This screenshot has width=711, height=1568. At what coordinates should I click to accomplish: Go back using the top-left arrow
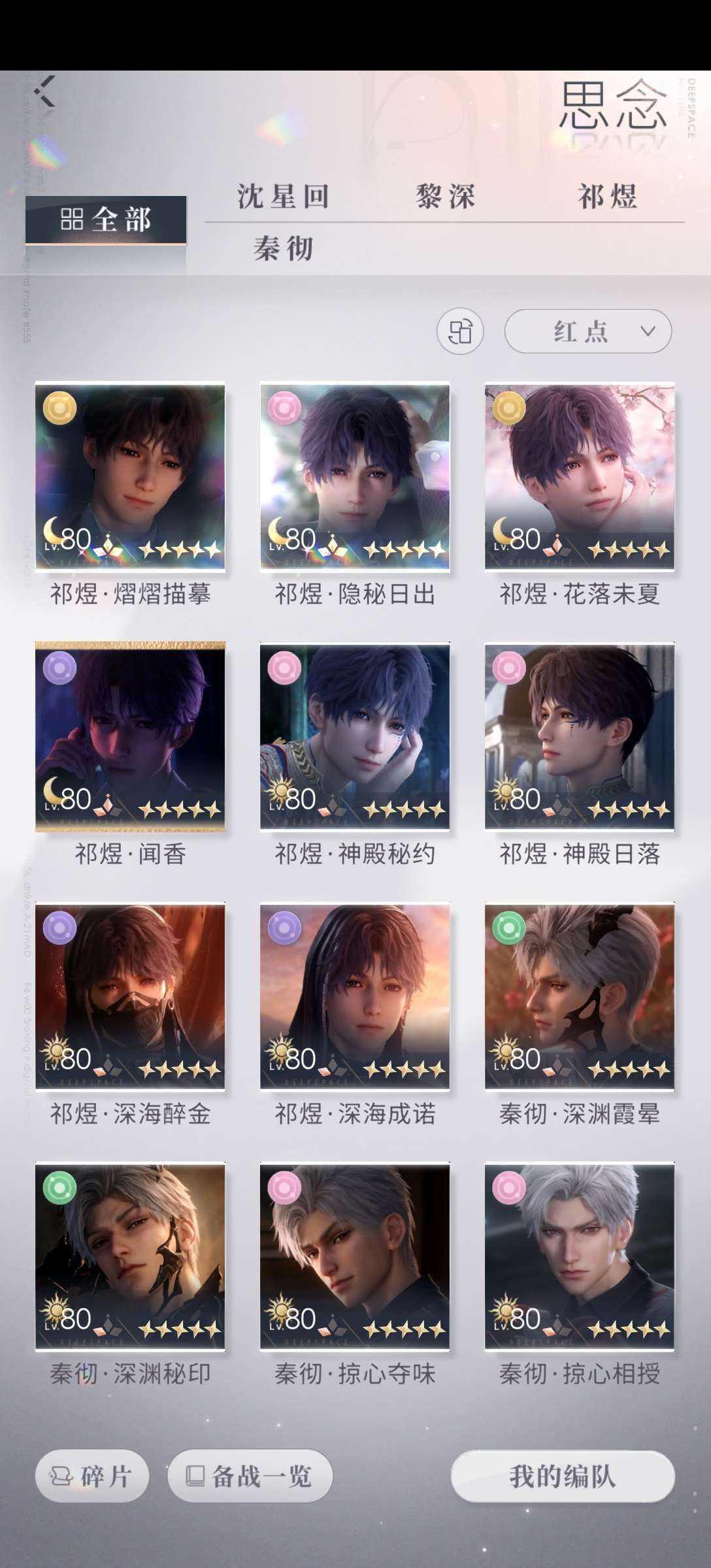coord(44,91)
